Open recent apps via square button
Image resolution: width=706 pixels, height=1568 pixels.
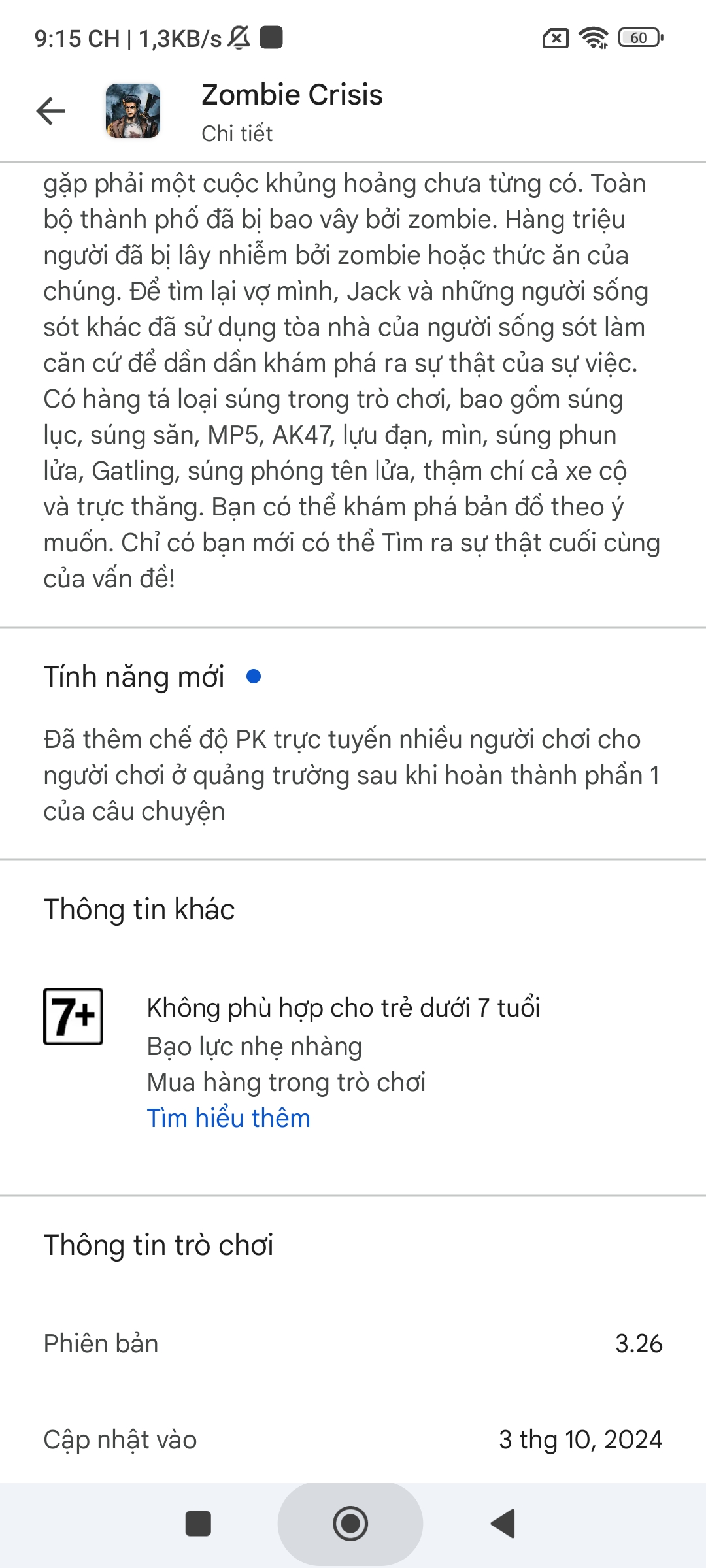click(x=198, y=1524)
